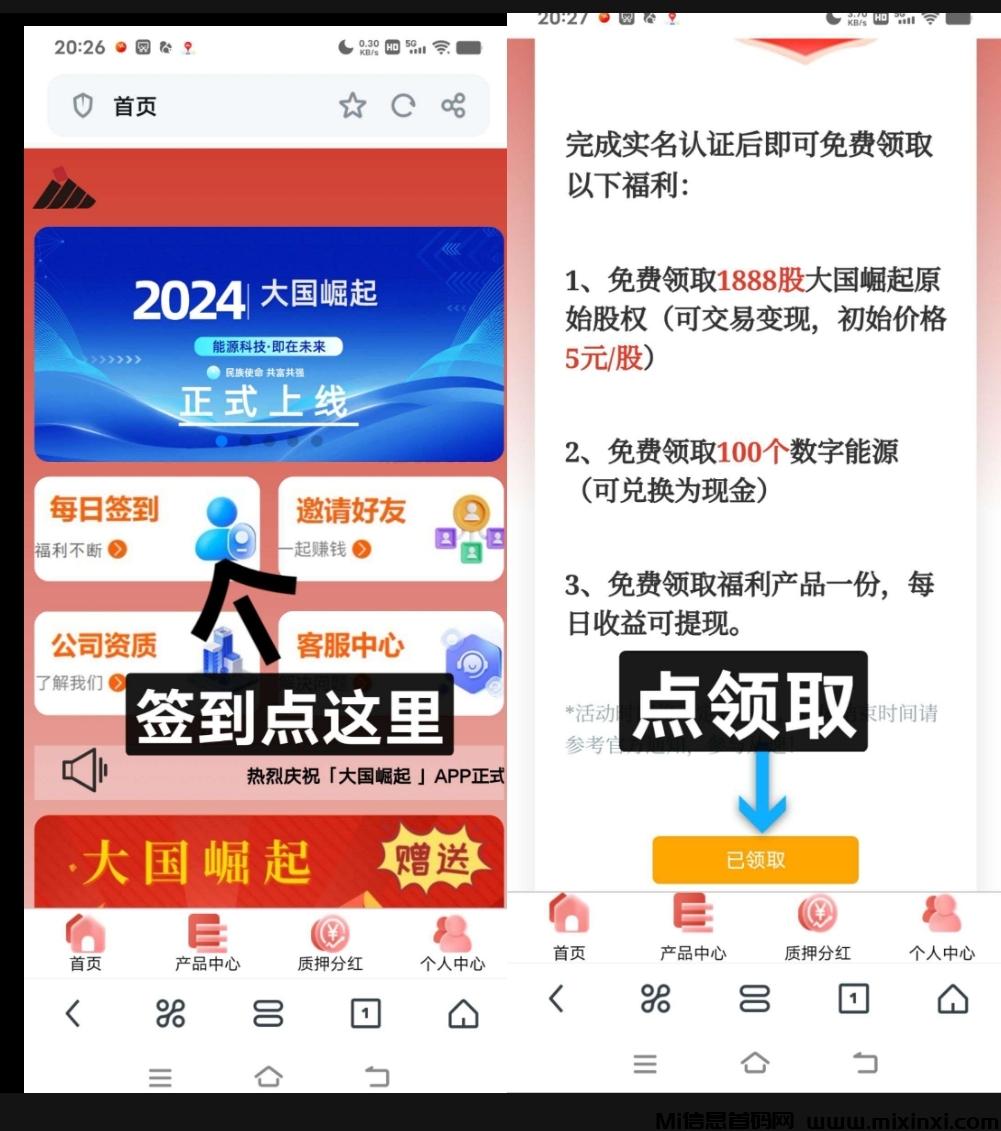Open the 首页 home icon in bottom navigation
1001x1131 pixels.
coord(86,934)
